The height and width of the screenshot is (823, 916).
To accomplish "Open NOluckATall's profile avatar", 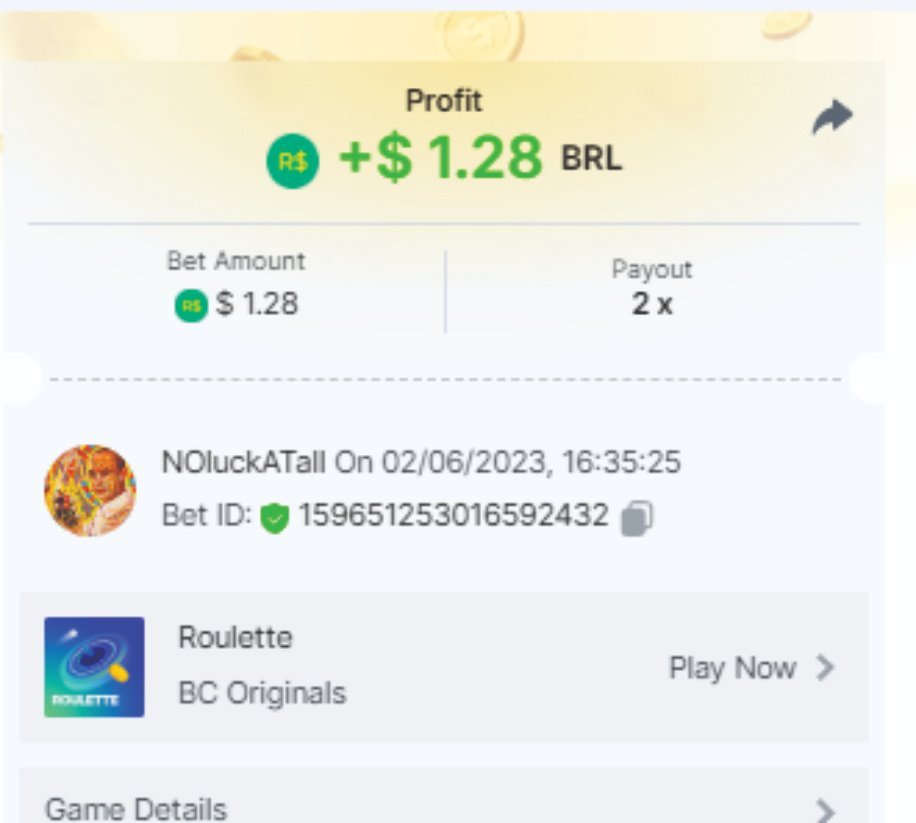I will click(x=90, y=490).
